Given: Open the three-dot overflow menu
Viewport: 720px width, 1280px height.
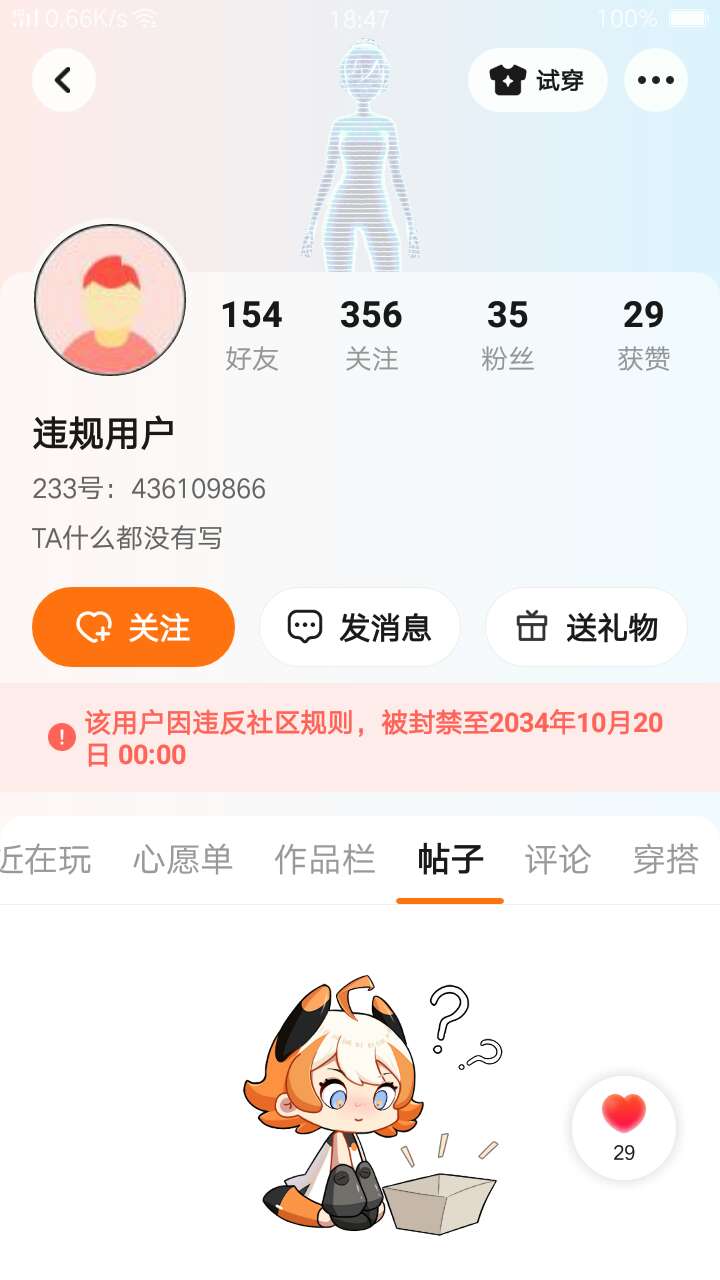Looking at the screenshot, I should (x=656, y=80).
